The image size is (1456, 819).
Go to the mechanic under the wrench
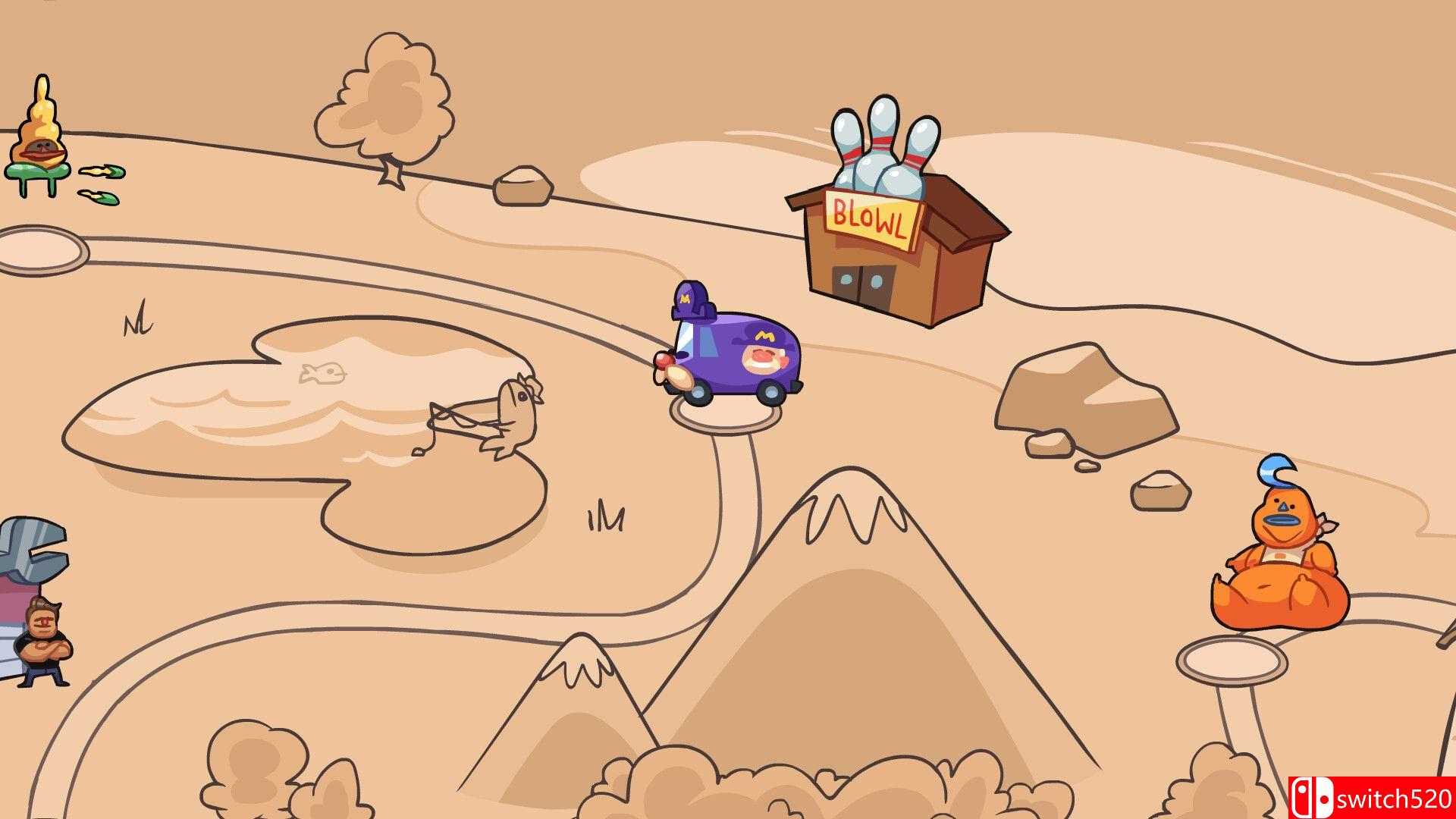click(x=42, y=641)
